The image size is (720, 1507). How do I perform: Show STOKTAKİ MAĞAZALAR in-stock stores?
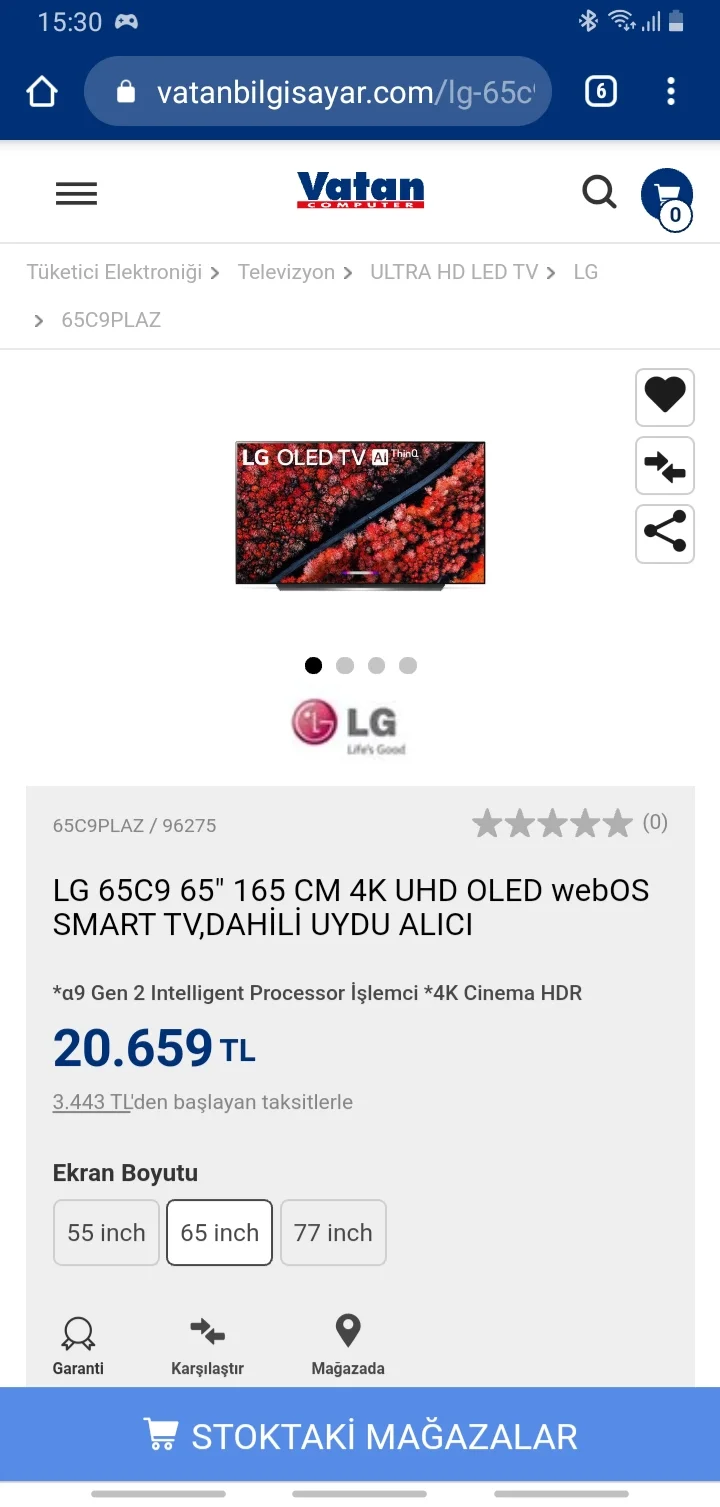click(360, 1436)
